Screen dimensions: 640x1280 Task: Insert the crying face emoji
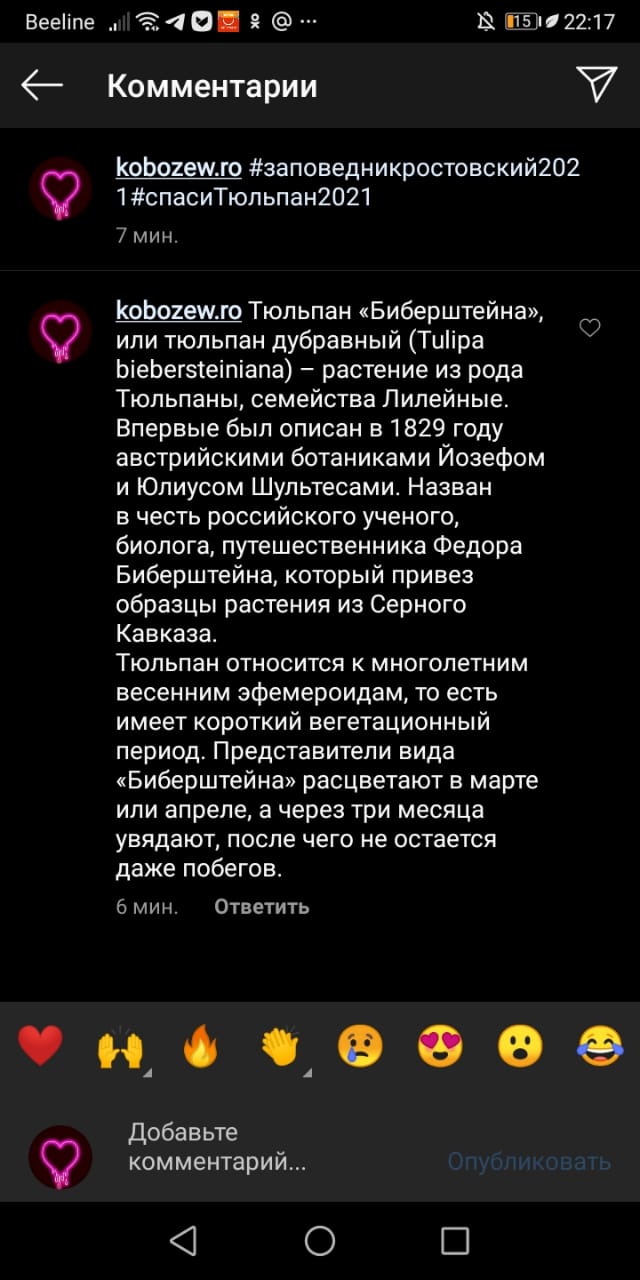click(x=360, y=1047)
